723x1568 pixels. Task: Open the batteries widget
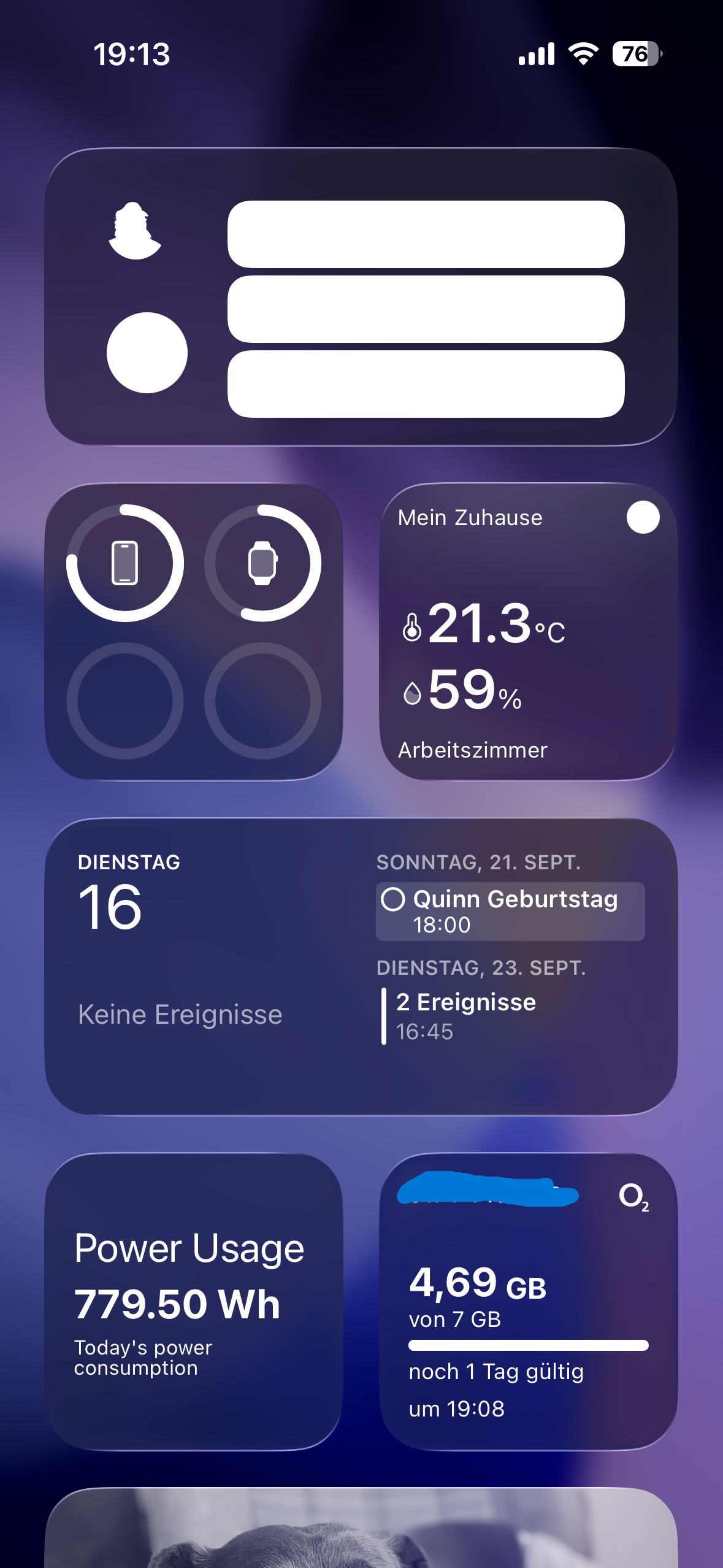pos(193,632)
